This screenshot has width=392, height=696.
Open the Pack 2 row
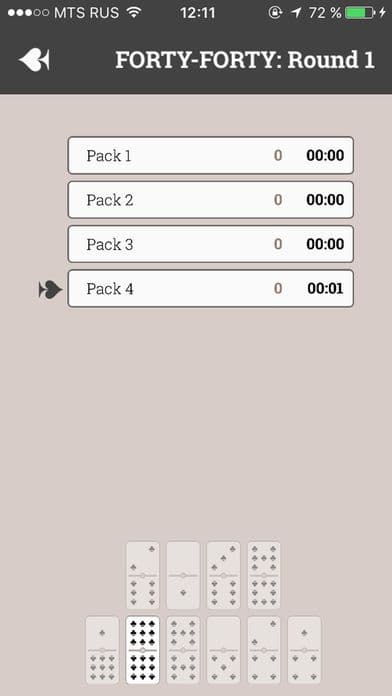(210, 200)
